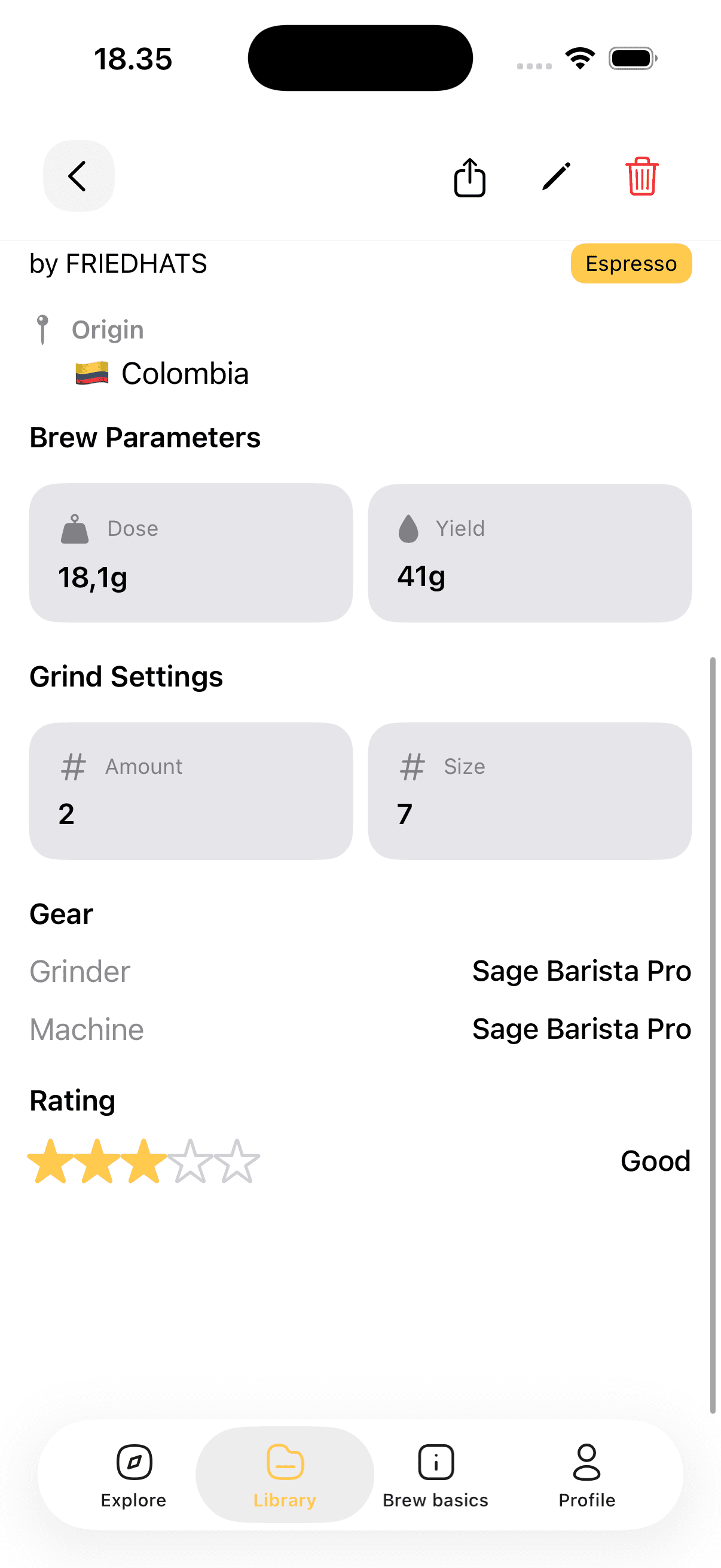This screenshot has width=721, height=1568.
Task: Click the dose weight icon
Action: 75,529
